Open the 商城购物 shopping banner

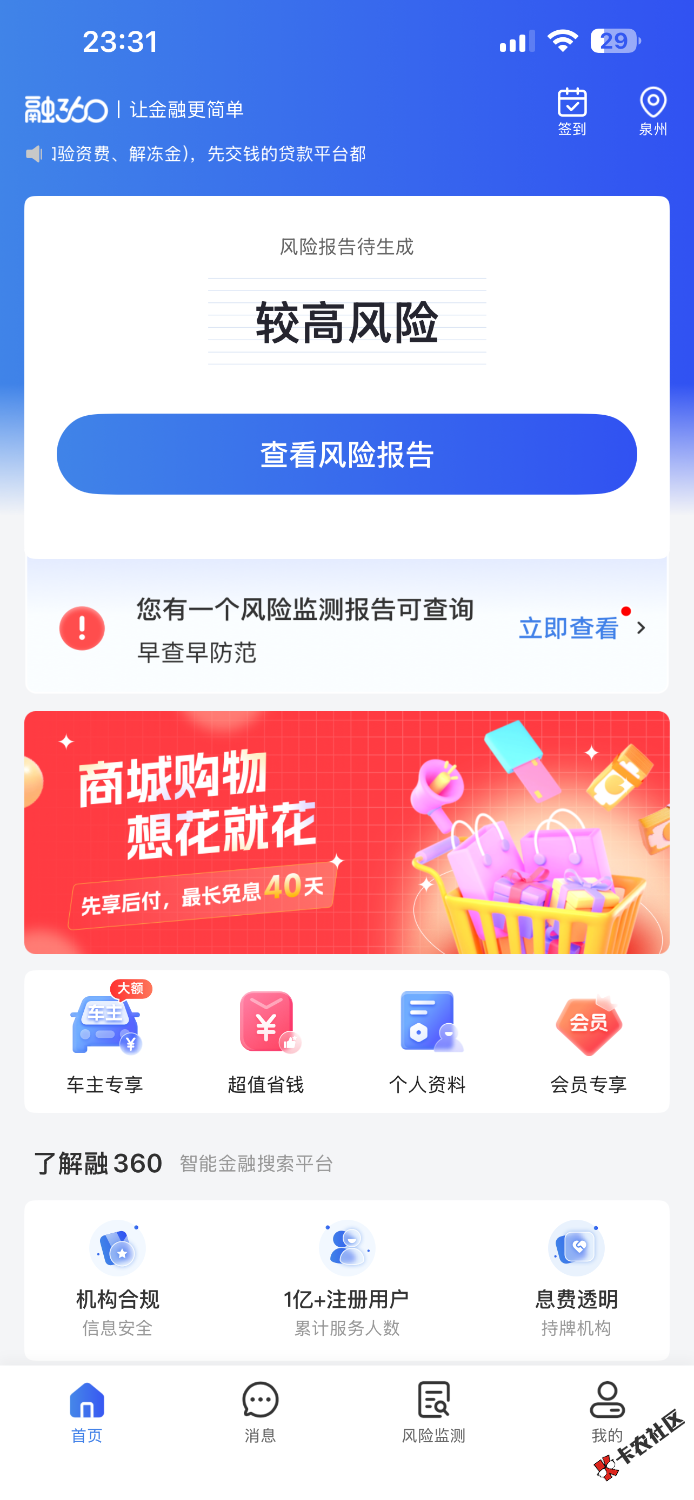(x=346, y=832)
